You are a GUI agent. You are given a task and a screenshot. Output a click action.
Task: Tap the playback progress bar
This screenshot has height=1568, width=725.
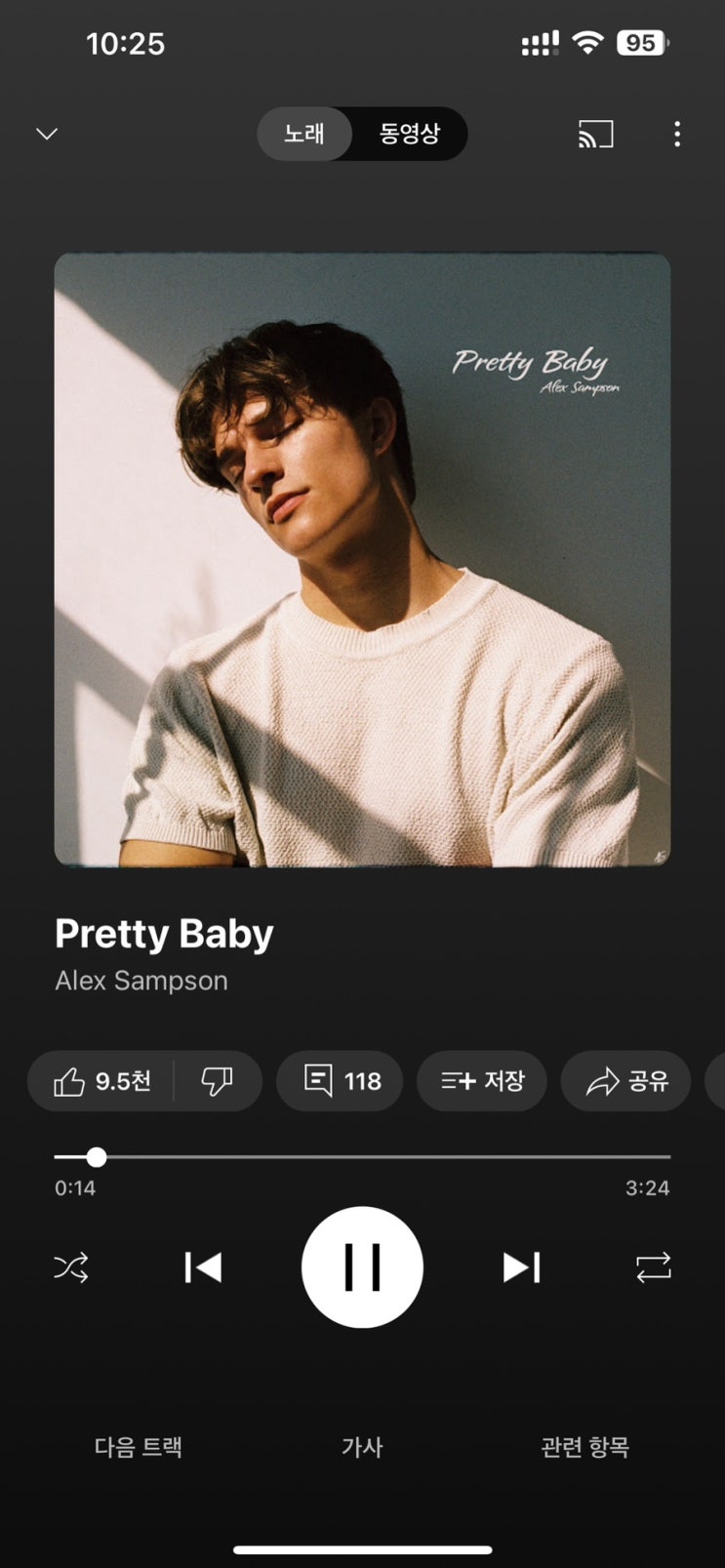[x=362, y=1156]
